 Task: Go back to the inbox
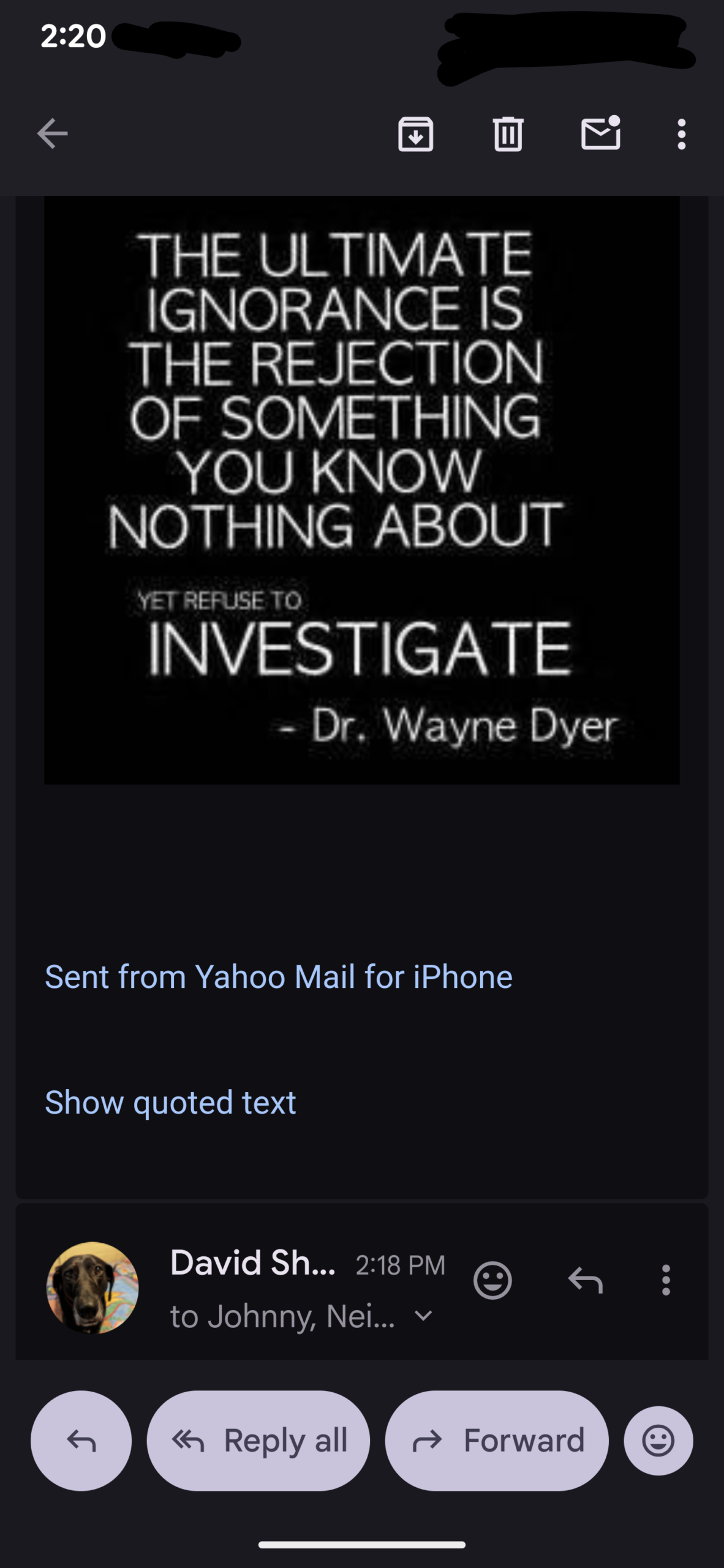tap(52, 134)
